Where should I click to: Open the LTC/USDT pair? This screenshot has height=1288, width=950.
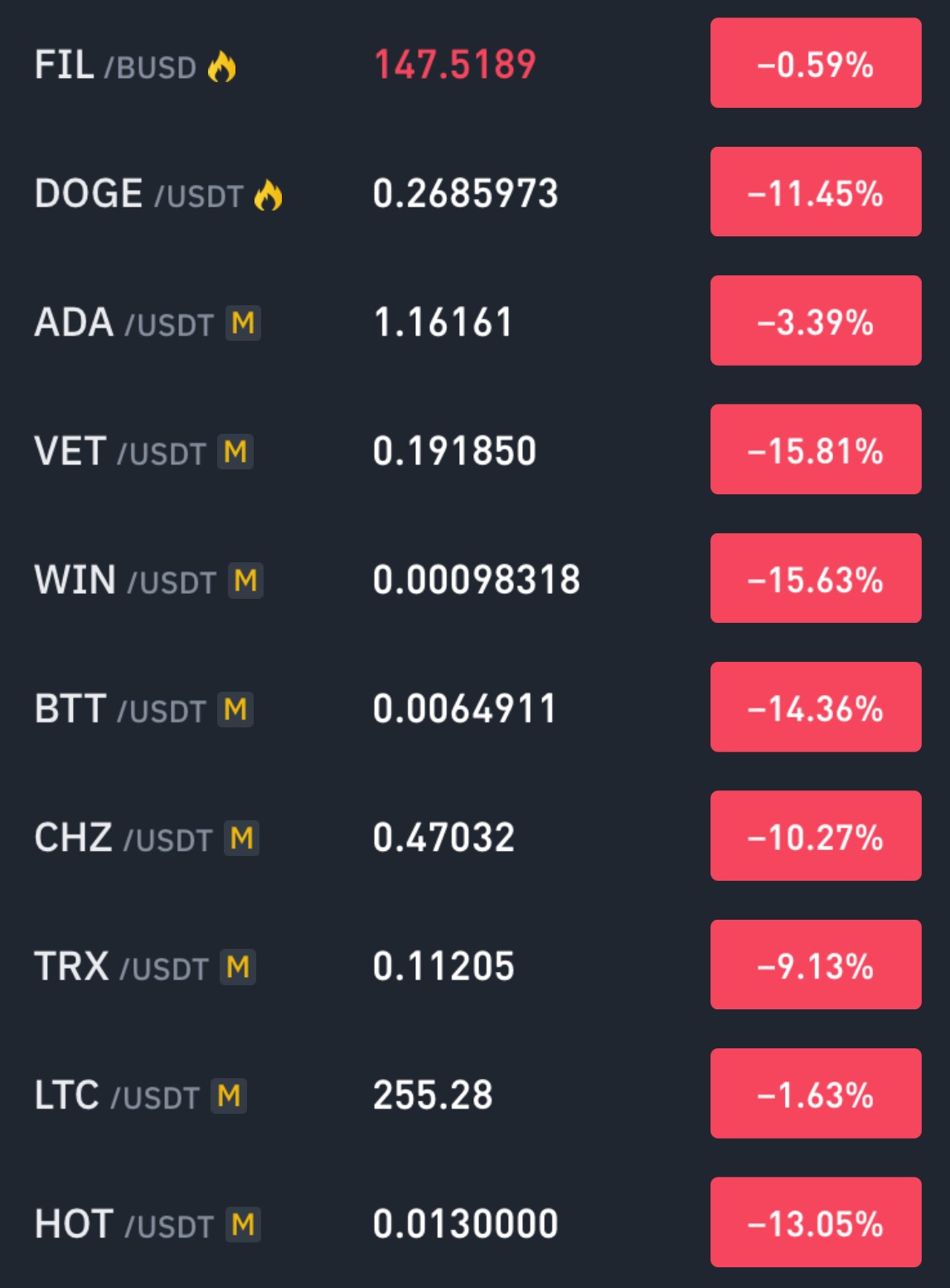(475, 1095)
